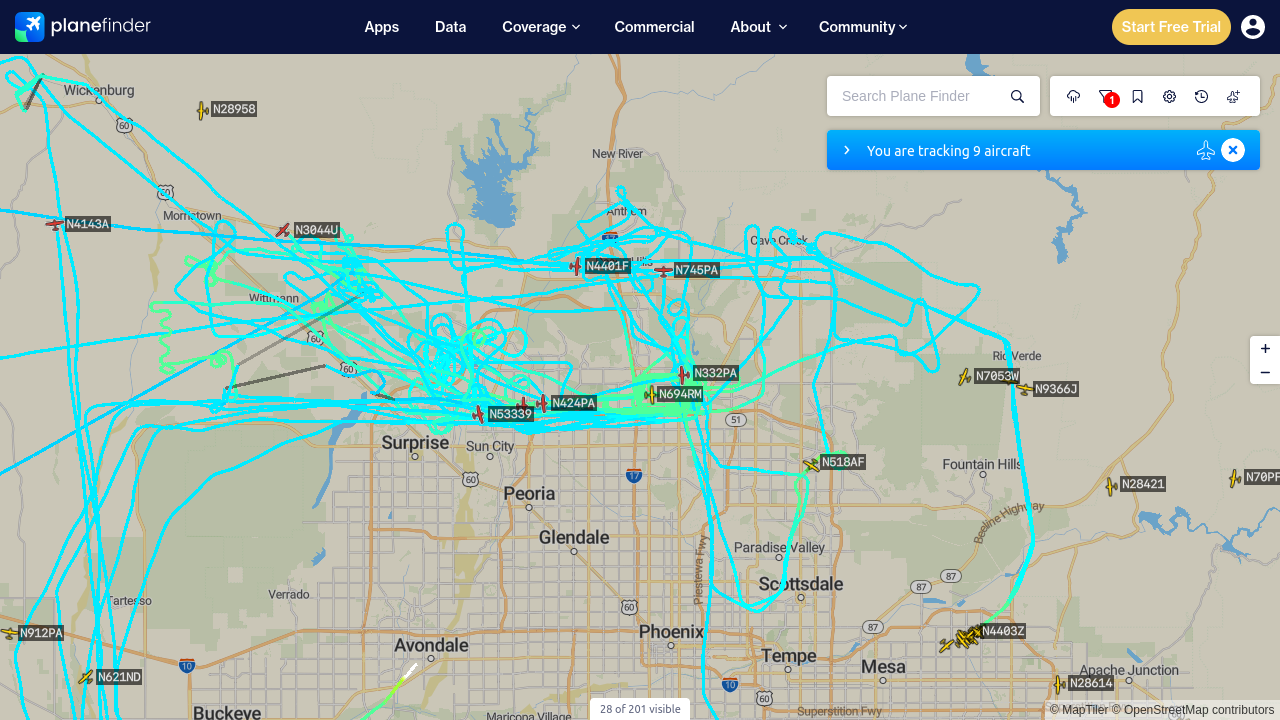Expand the tracking 9 aircraft panel

point(847,150)
